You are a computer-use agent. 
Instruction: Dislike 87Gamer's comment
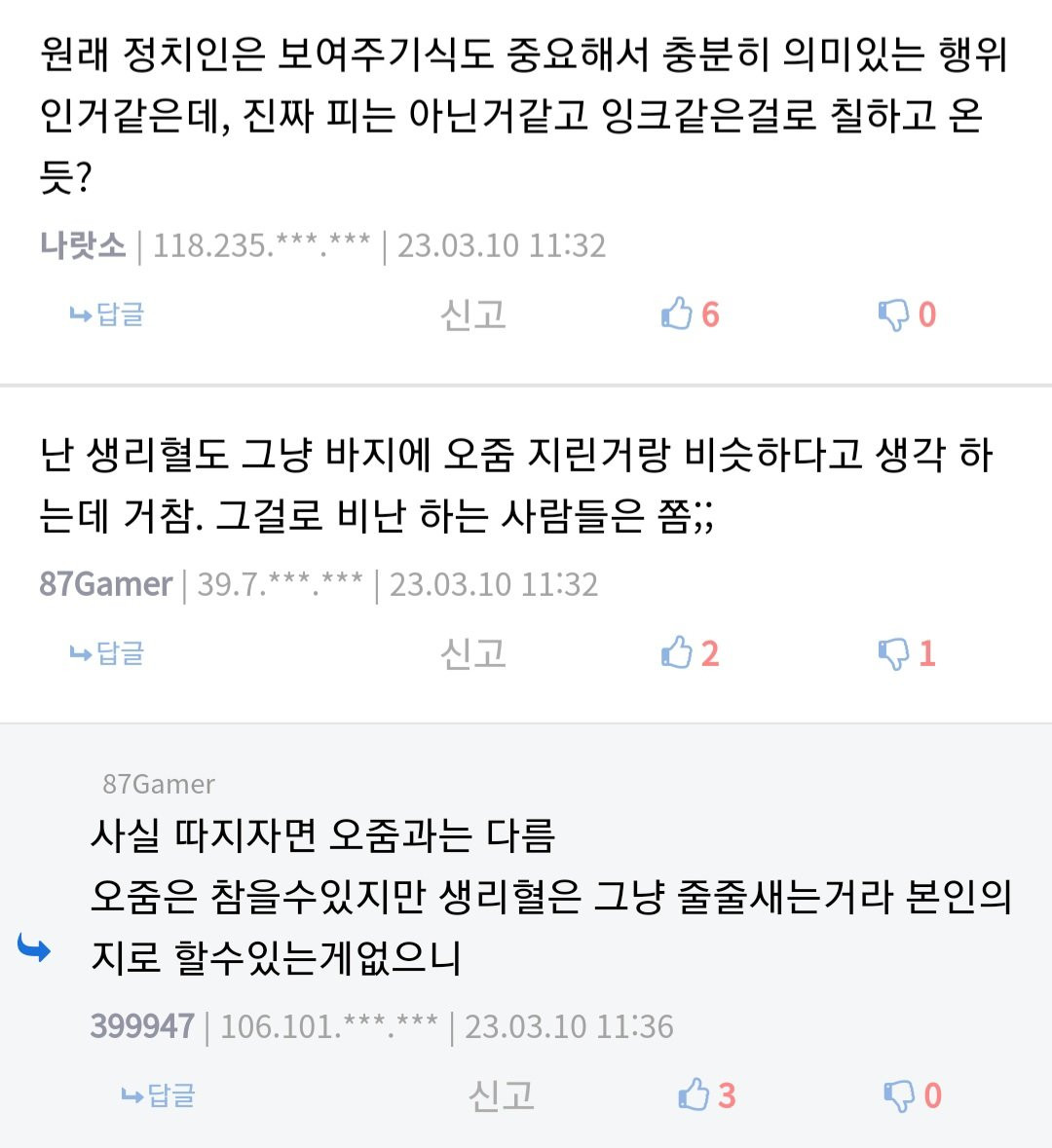tap(906, 653)
